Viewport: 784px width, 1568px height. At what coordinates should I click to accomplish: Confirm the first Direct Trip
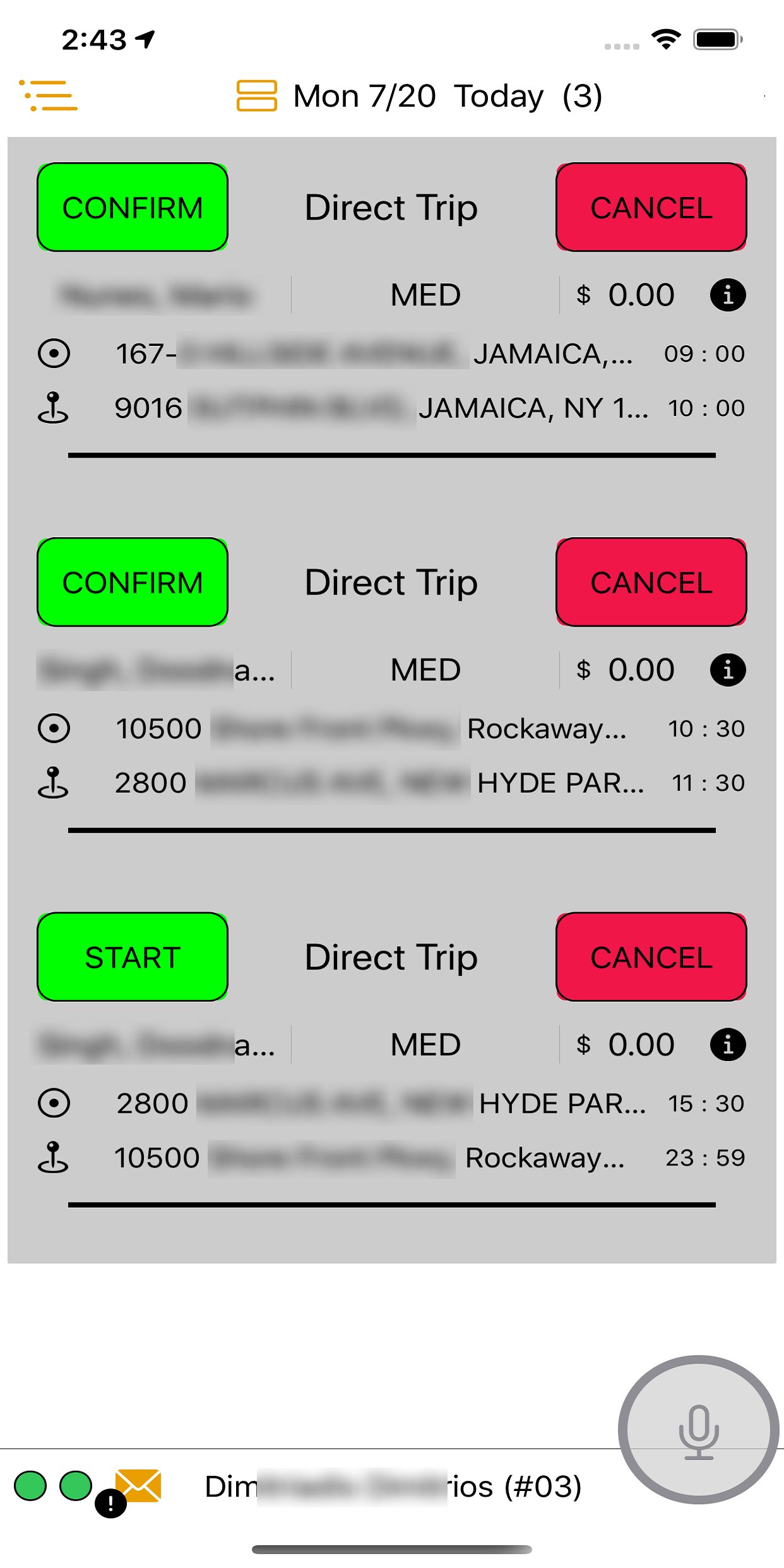point(133,207)
